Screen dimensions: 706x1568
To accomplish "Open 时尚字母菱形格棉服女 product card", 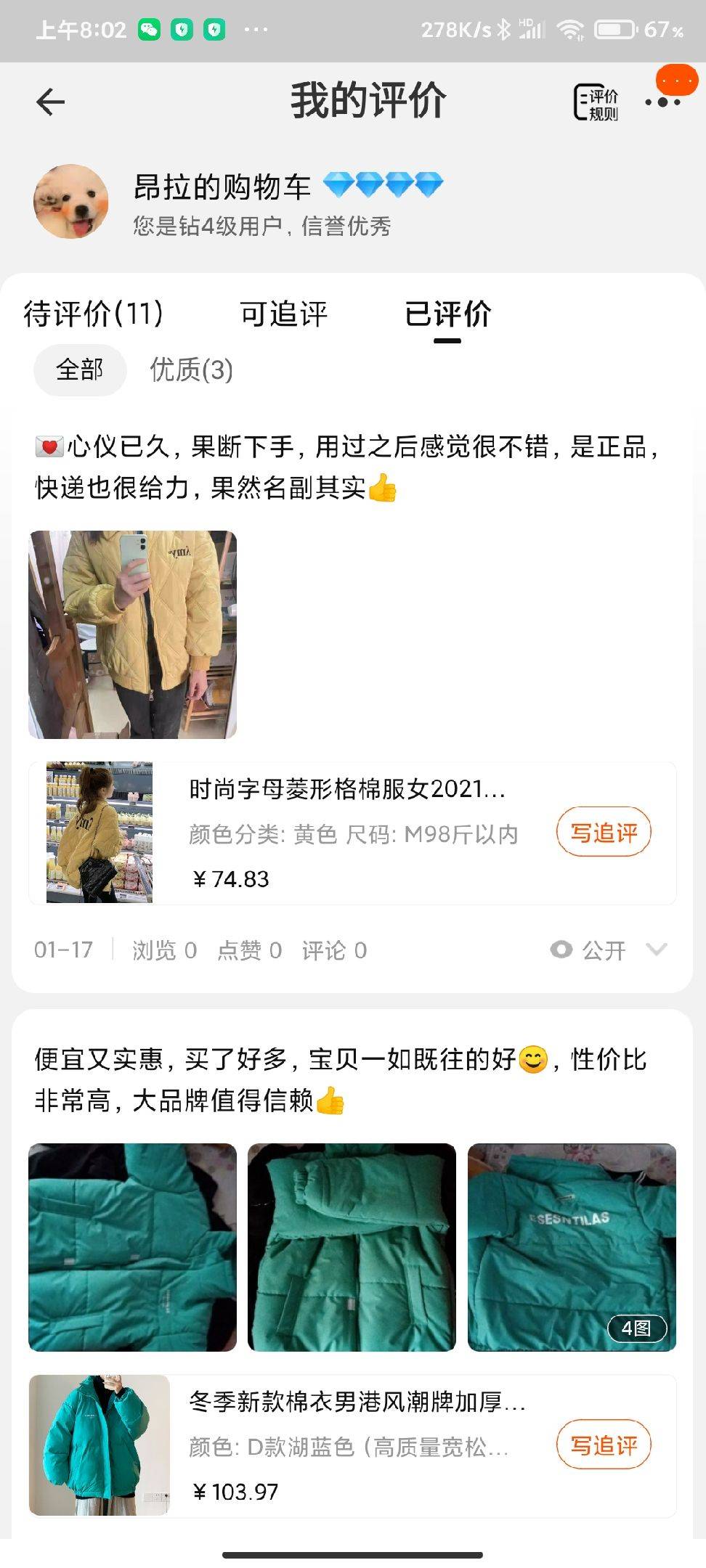I will click(349, 833).
